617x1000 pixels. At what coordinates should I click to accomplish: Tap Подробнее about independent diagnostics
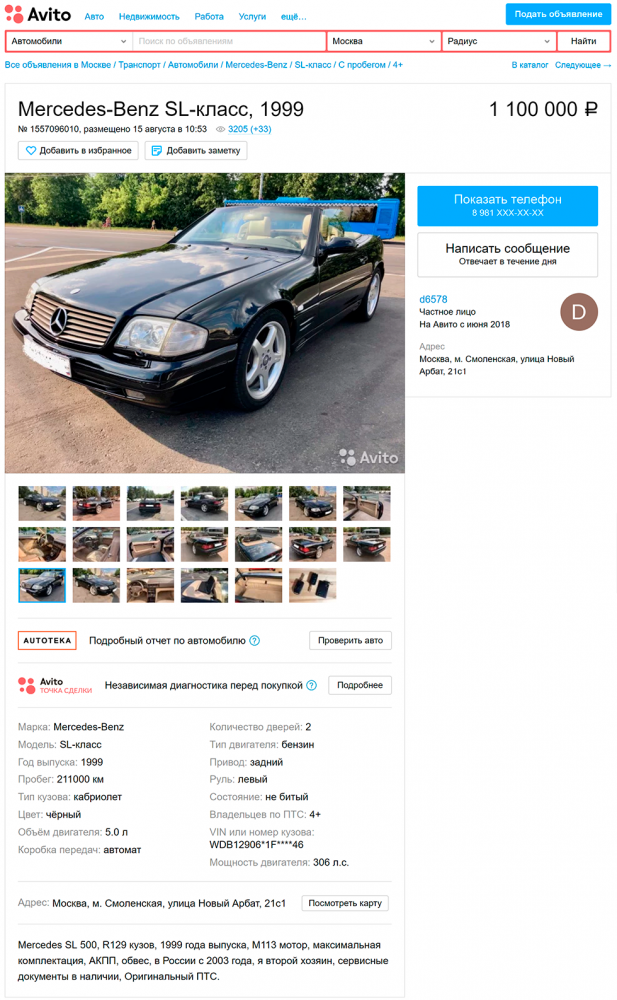pos(360,685)
